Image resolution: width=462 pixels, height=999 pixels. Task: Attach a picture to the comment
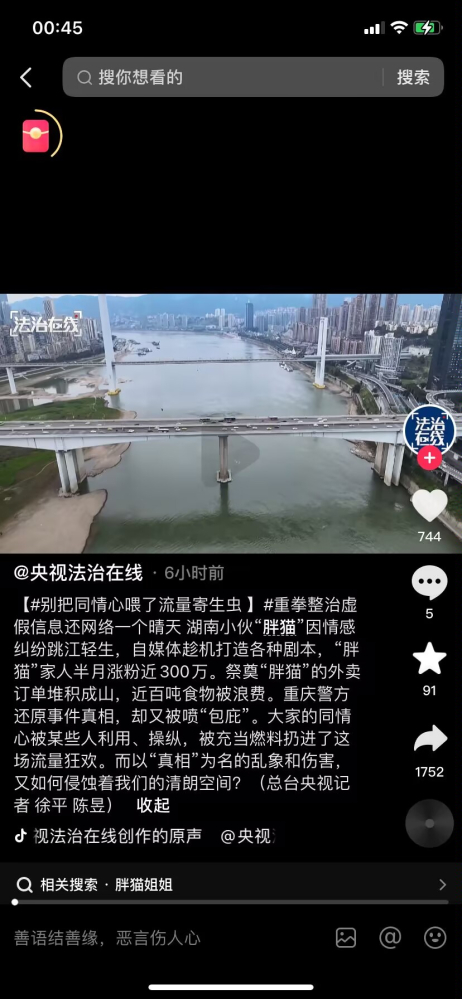tap(346, 937)
